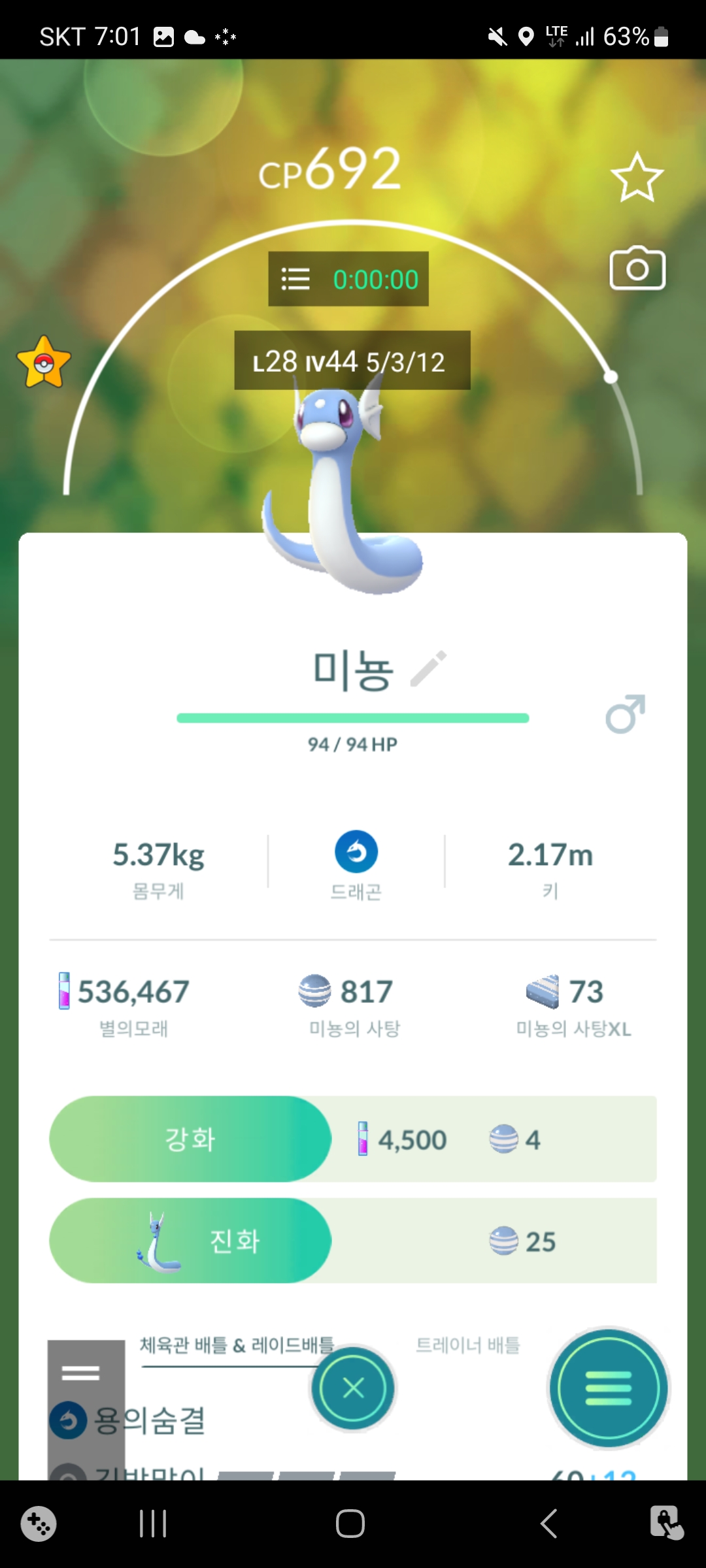The width and height of the screenshot is (706, 1568).
Task: Go back using system navigation
Action: click(549, 1524)
